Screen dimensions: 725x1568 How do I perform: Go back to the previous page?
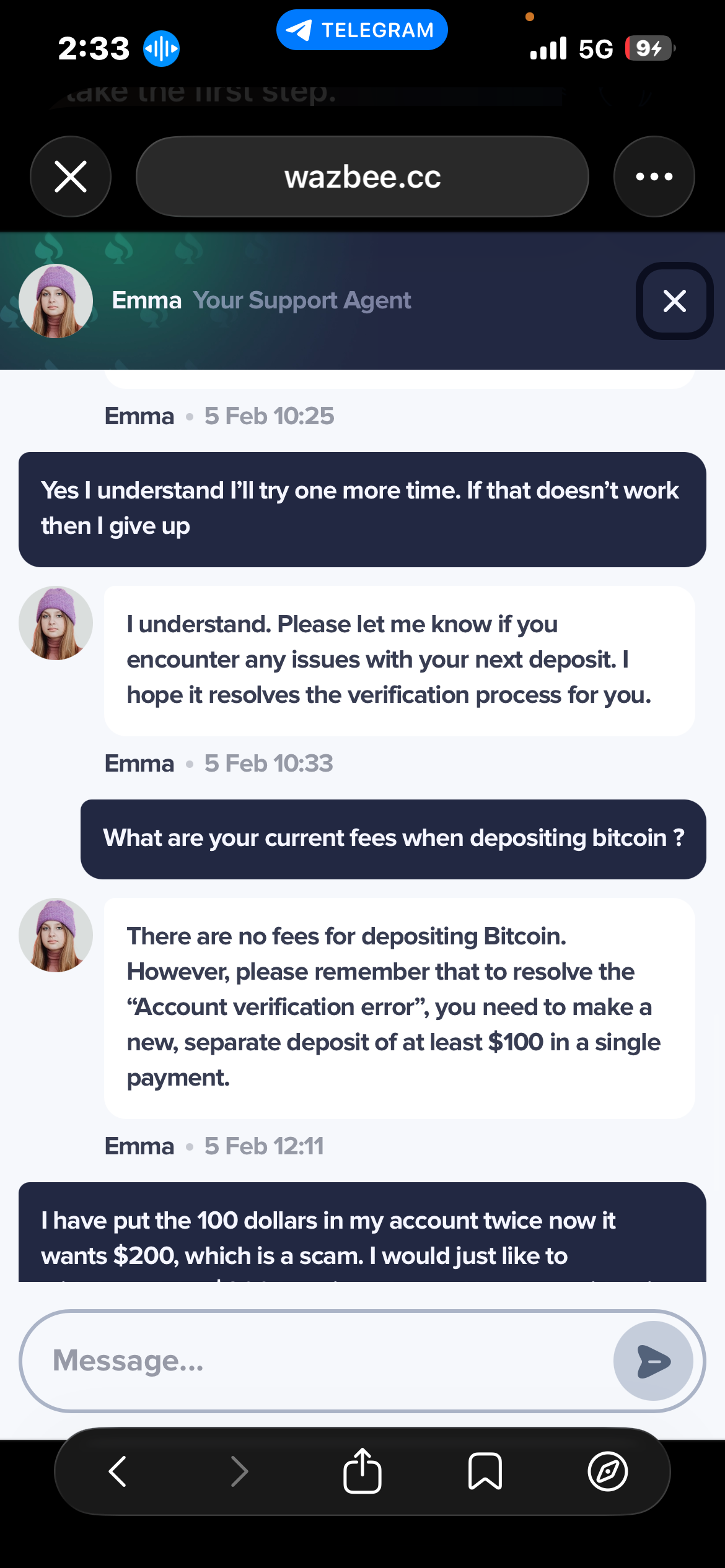118,1471
